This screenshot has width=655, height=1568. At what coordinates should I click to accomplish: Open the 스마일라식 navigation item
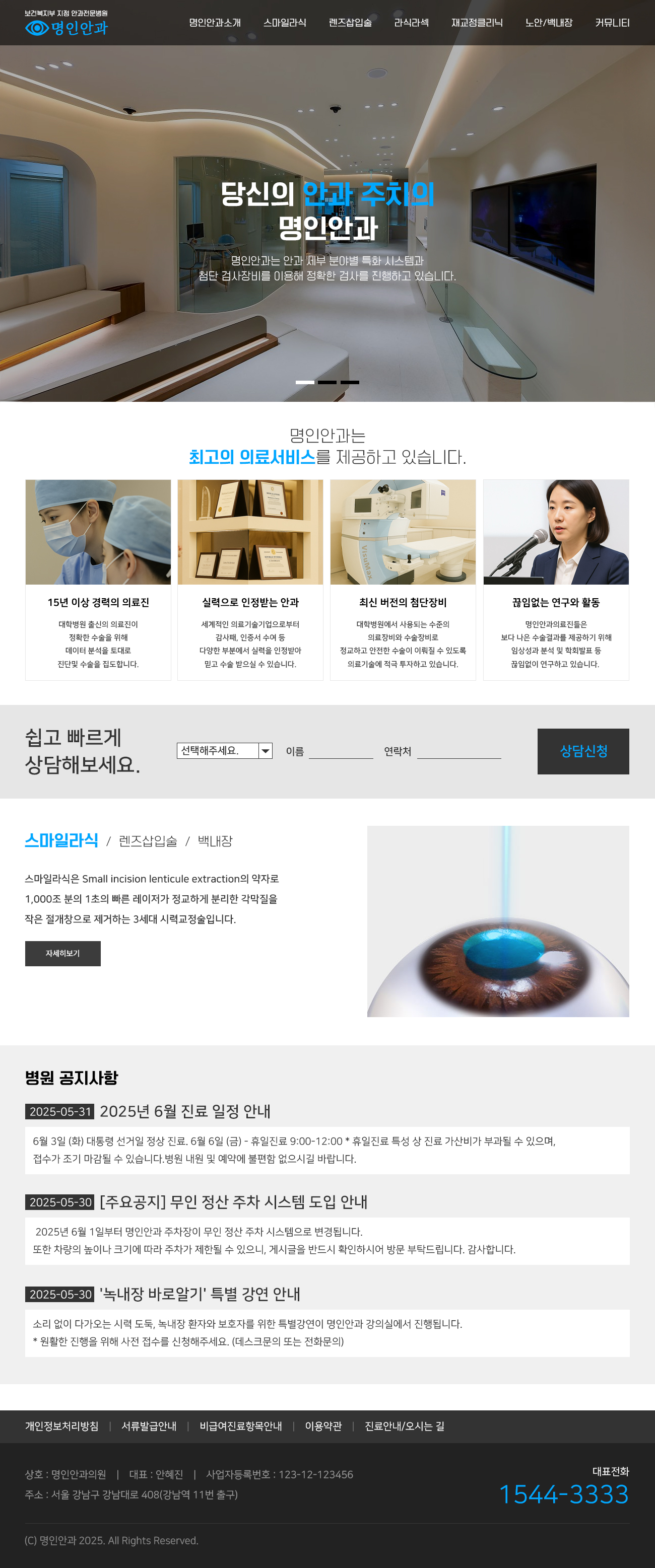285,23
